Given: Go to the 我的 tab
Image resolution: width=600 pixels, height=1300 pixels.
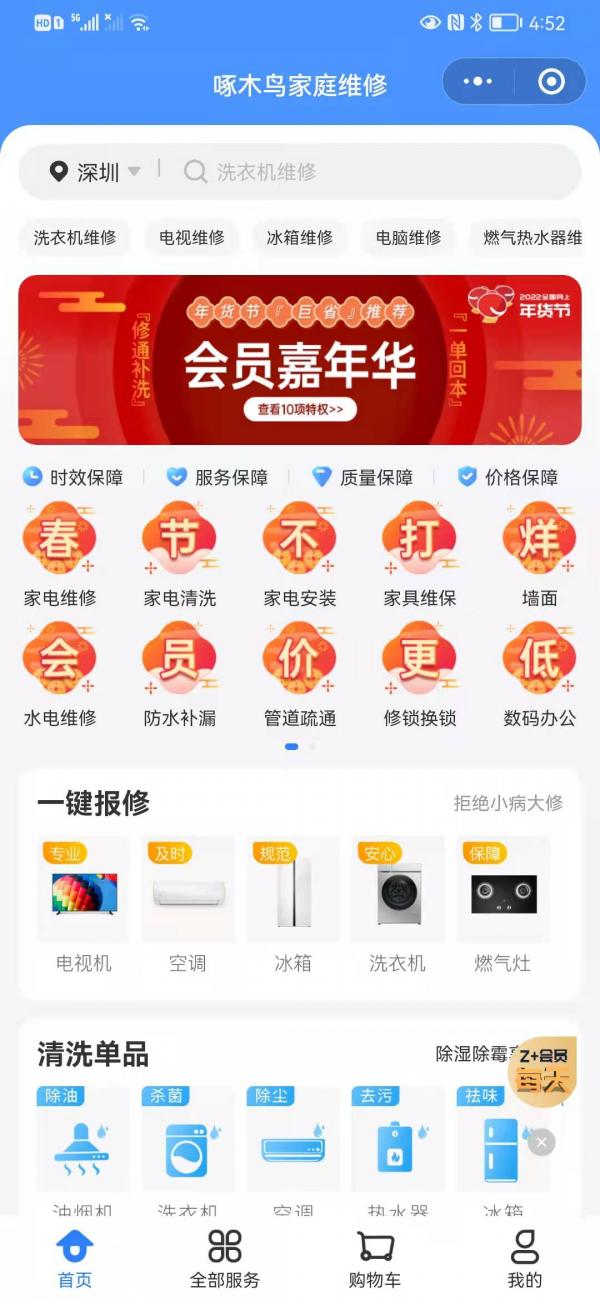Looking at the screenshot, I should coord(525,1259).
